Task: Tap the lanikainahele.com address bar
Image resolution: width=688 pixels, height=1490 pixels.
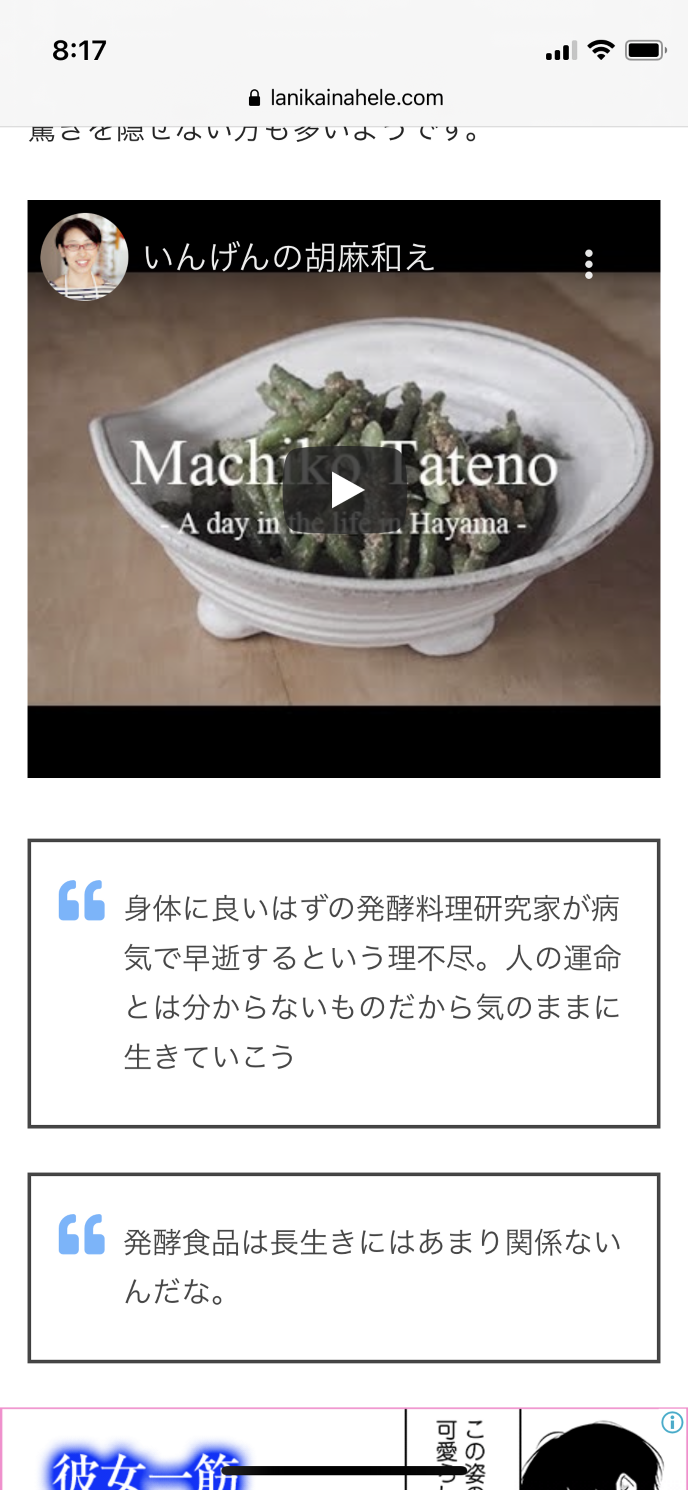Action: tap(344, 98)
